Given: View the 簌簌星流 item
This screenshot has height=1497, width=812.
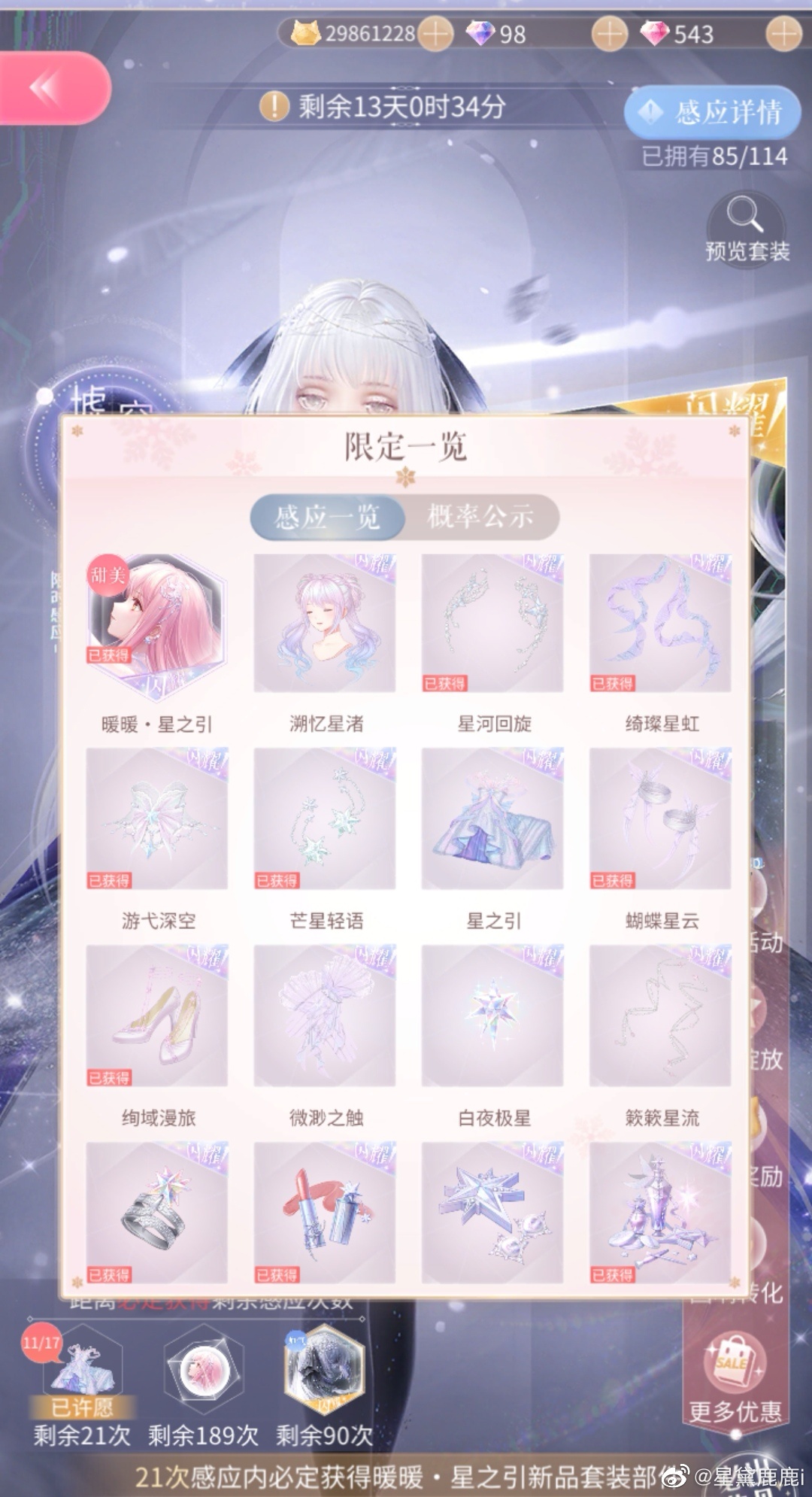Looking at the screenshot, I should (660, 1016).
